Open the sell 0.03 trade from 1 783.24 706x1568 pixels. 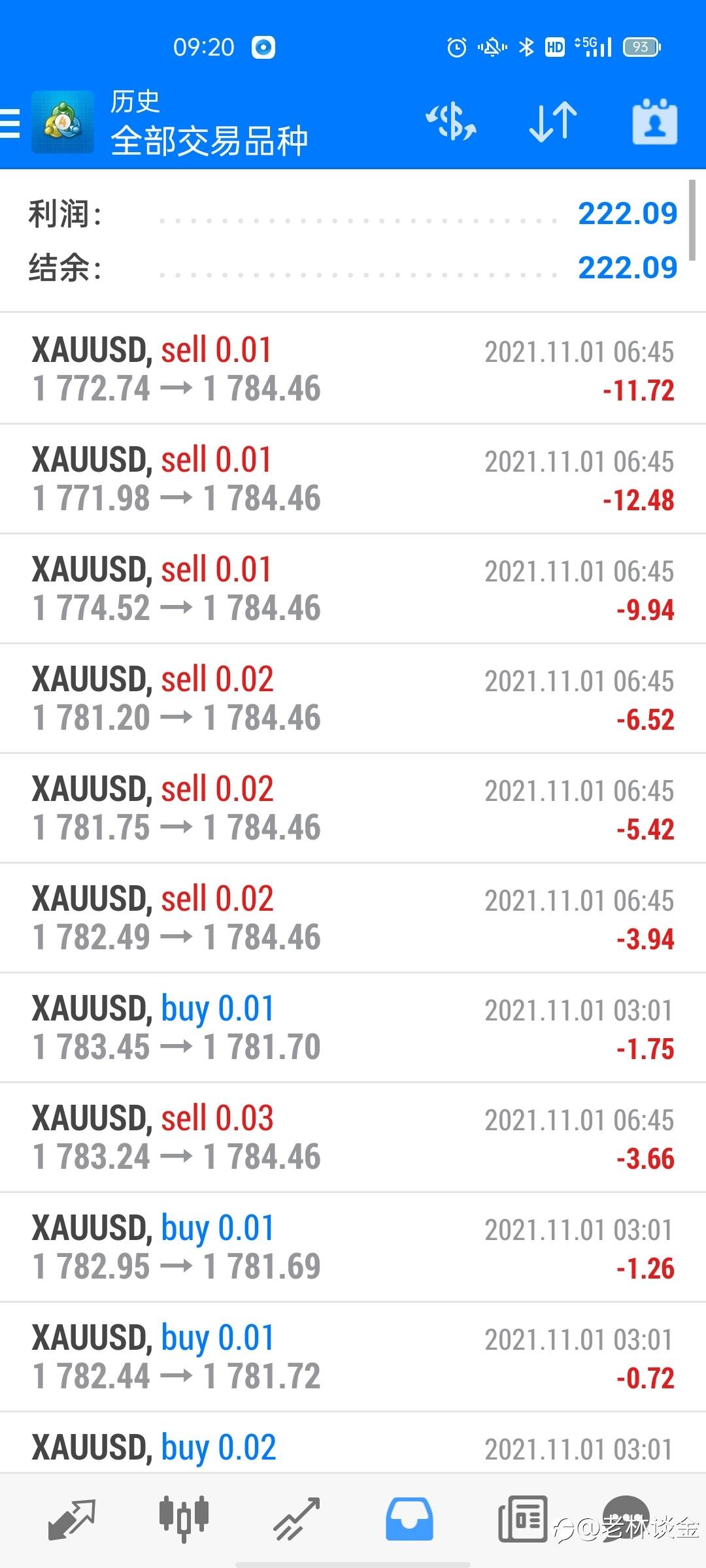pos(353,1137)
